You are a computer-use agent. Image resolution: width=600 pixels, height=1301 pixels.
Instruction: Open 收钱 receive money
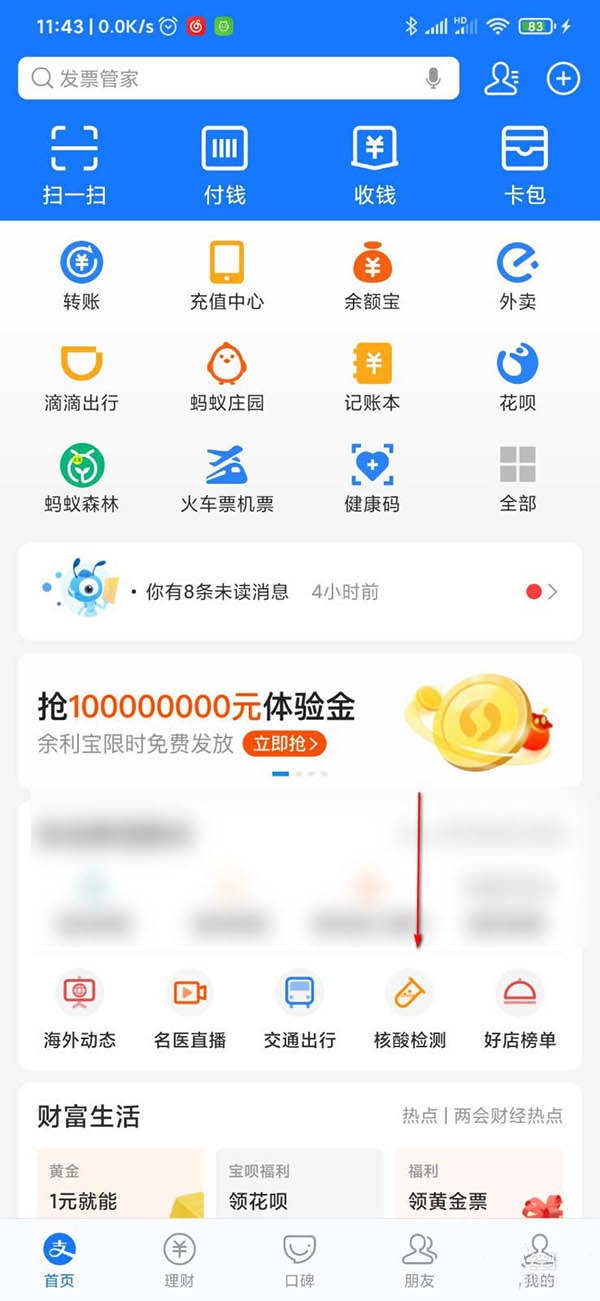coord(375,165)
